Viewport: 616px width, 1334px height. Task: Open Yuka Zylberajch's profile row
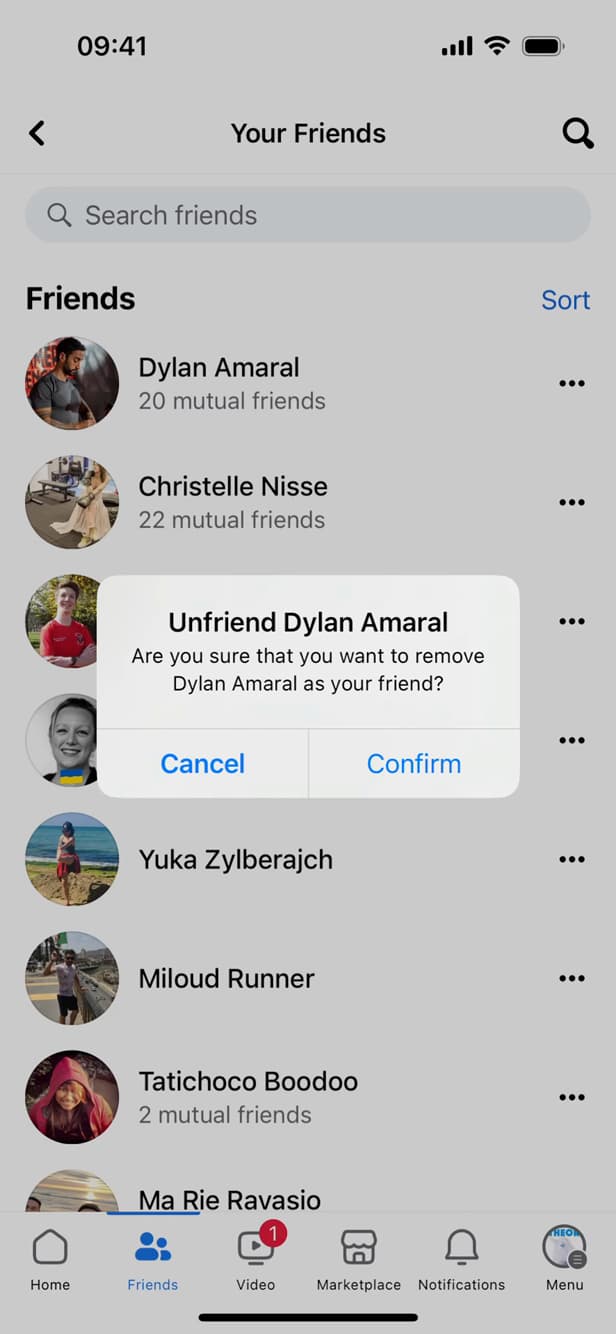tap(308, 859)
